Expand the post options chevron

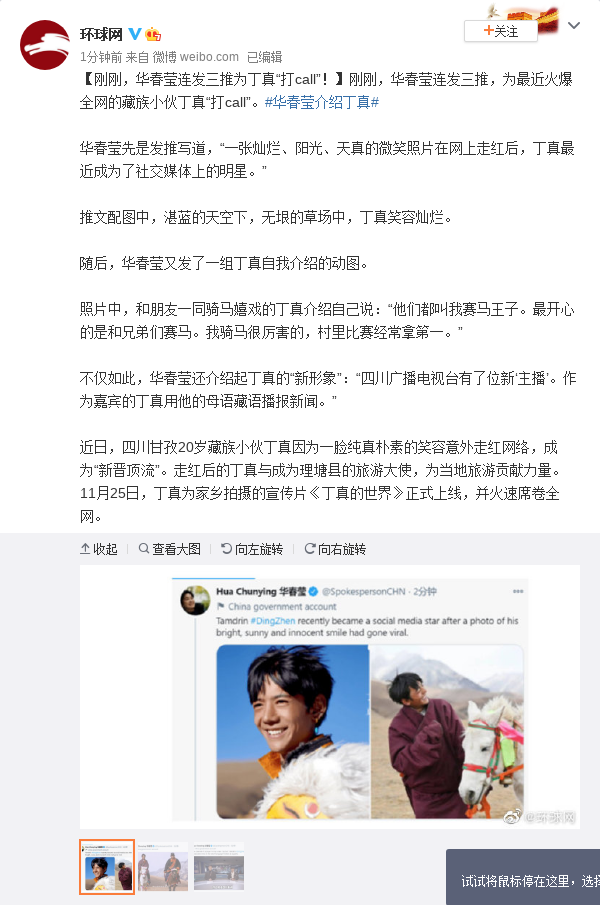(x=573, y=24)
